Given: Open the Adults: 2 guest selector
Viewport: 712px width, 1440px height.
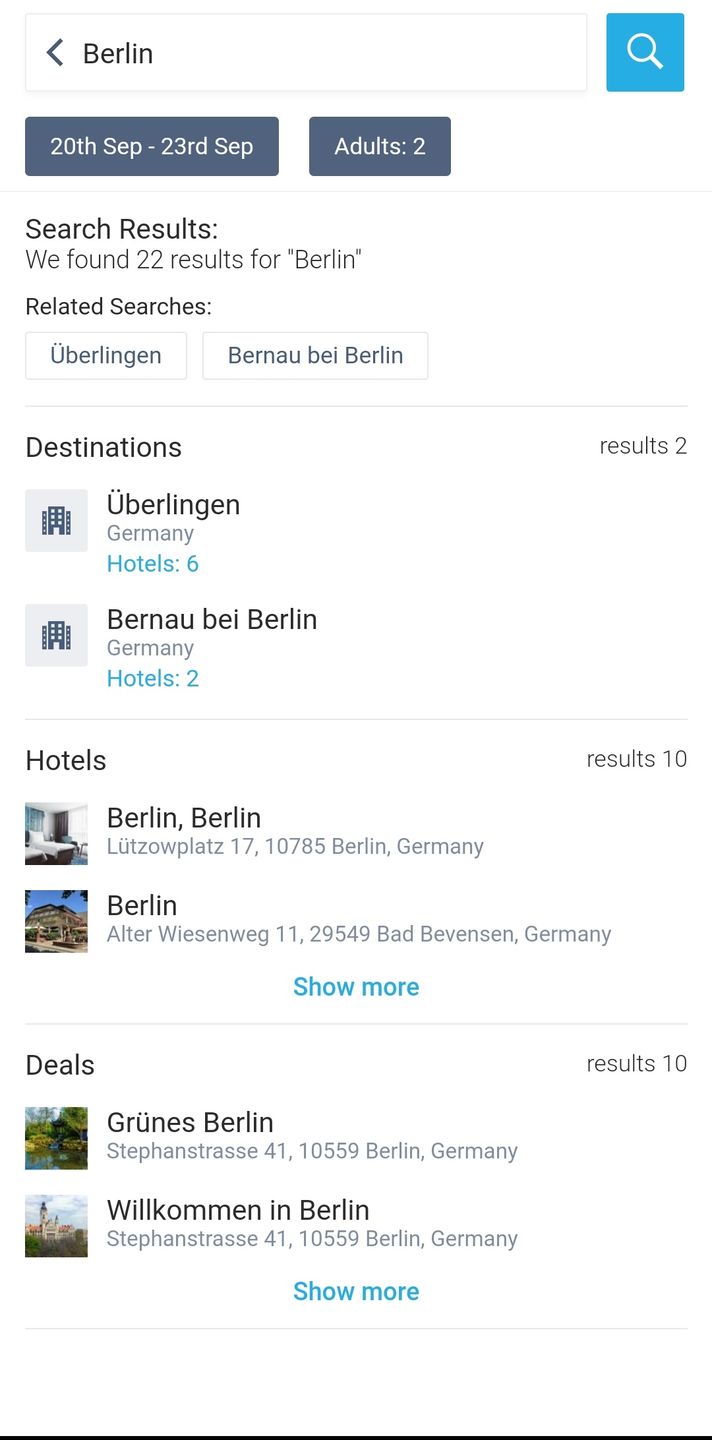Looking at the screenshot, I should pos(380,146).
